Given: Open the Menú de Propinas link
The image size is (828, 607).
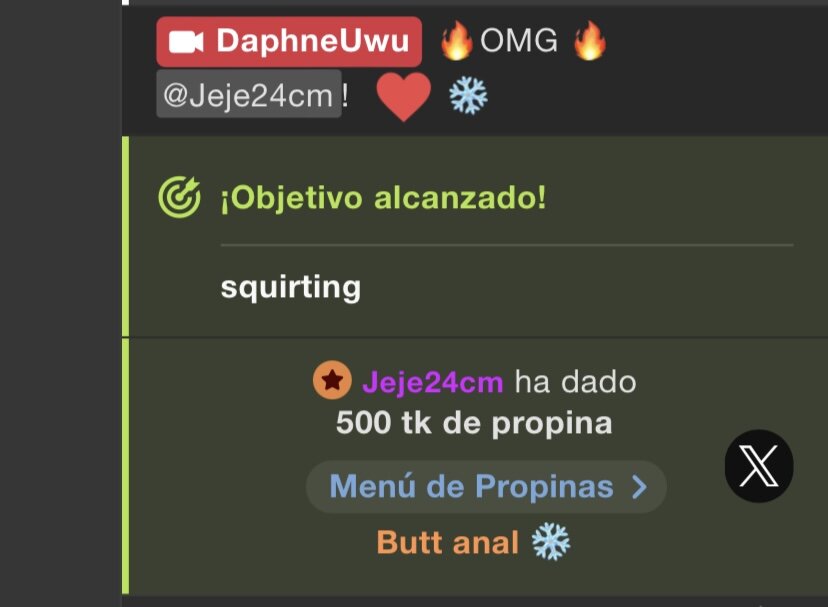Looking at the screenshot, I should coord(486,487).
